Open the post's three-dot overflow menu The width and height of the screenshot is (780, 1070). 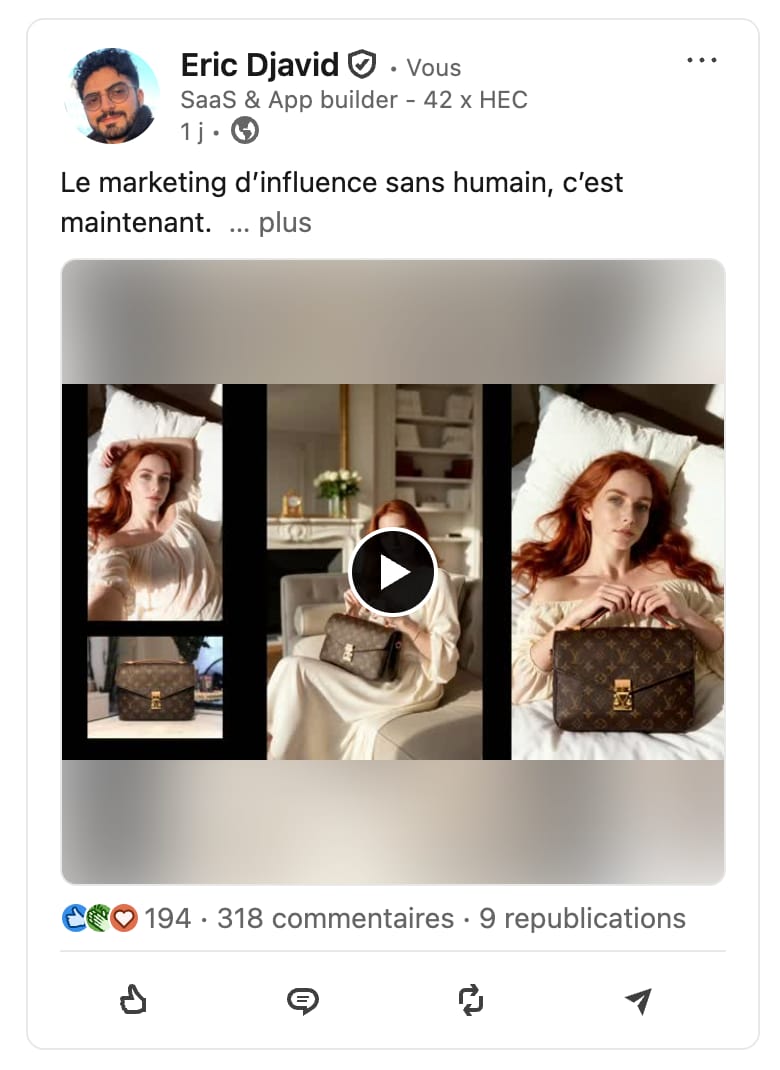(702, 61)
